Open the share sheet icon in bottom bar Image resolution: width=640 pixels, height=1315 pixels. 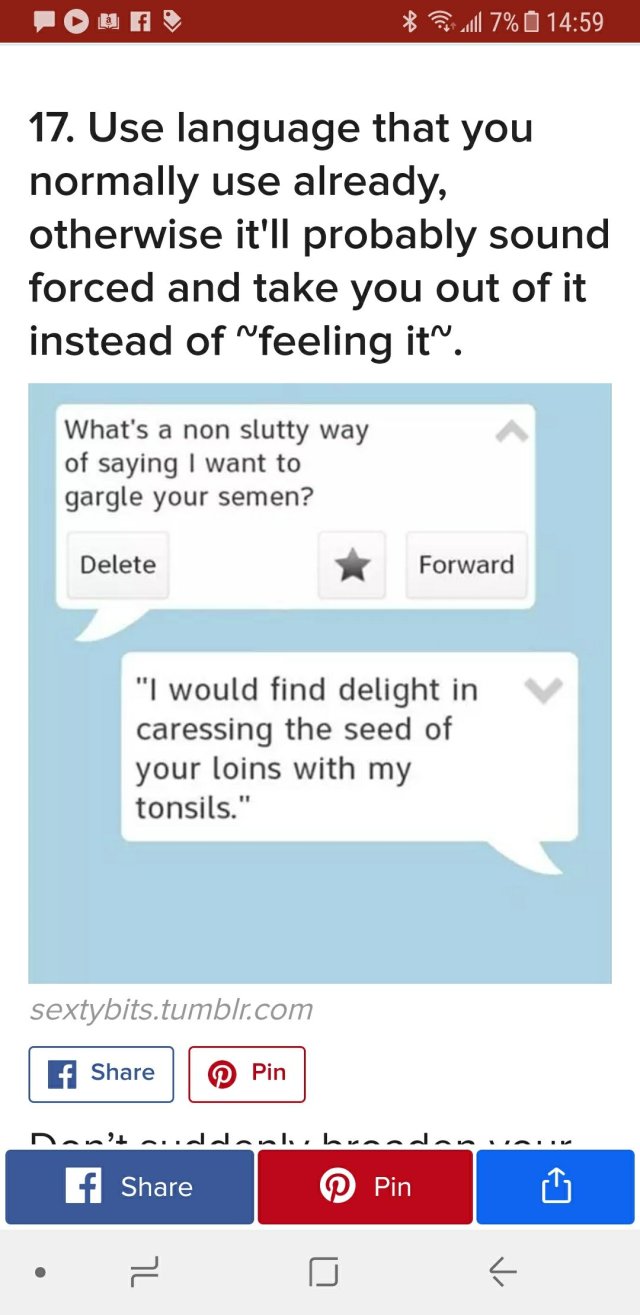[555, 1187]
